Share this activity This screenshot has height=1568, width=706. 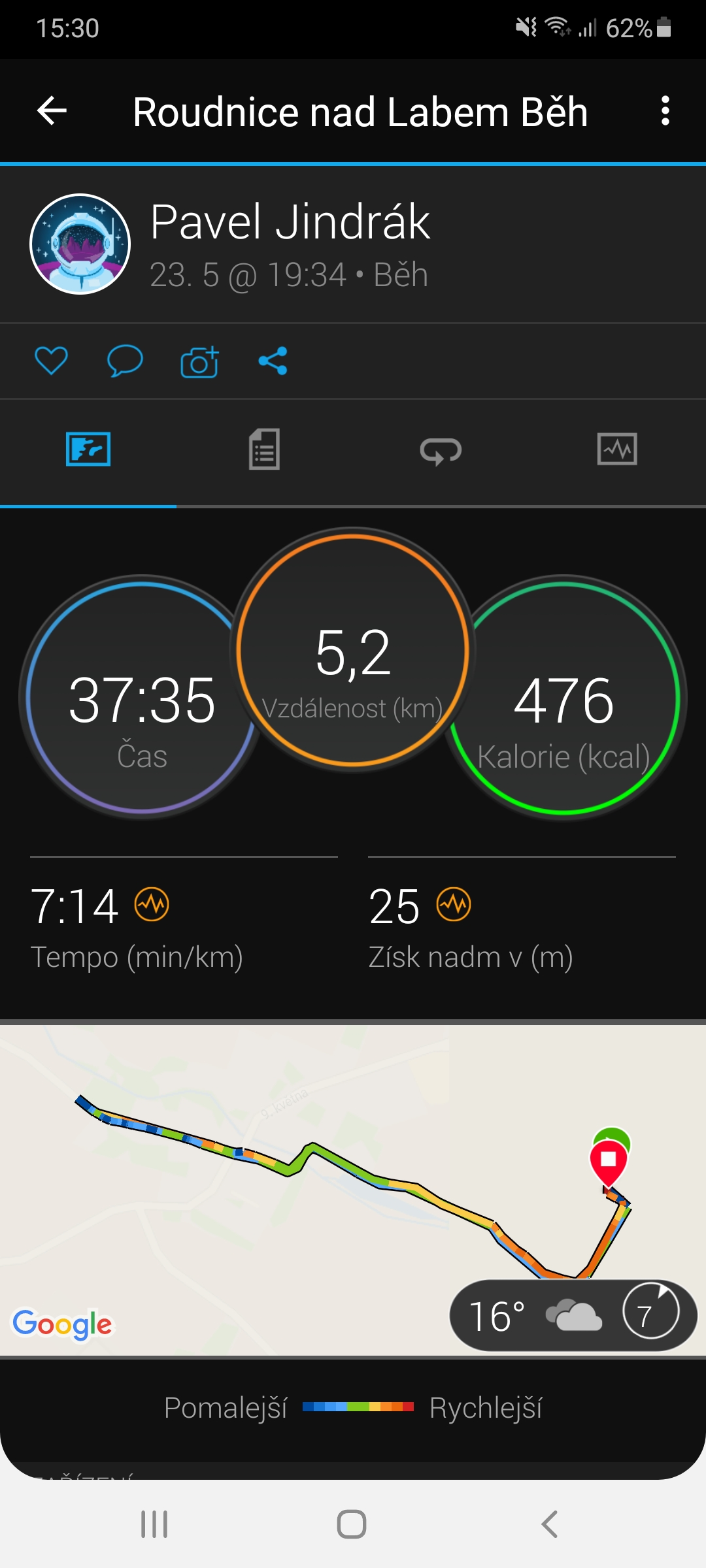(x=273, y=361)
